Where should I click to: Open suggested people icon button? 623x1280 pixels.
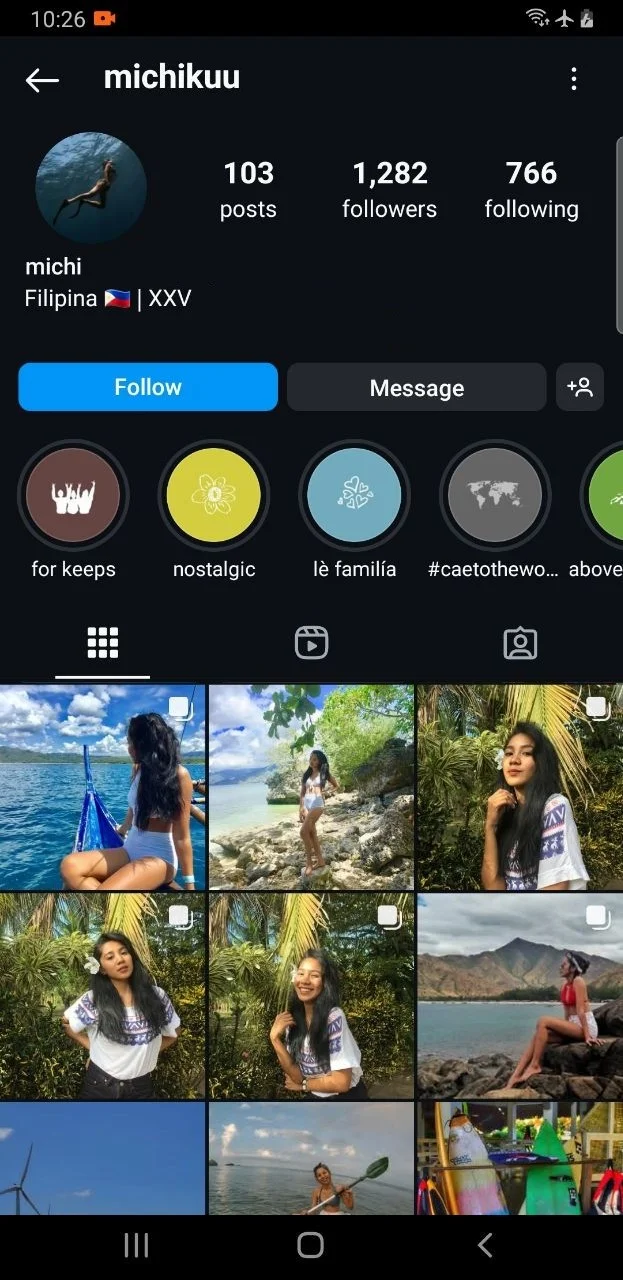click(x=580, y=387)
